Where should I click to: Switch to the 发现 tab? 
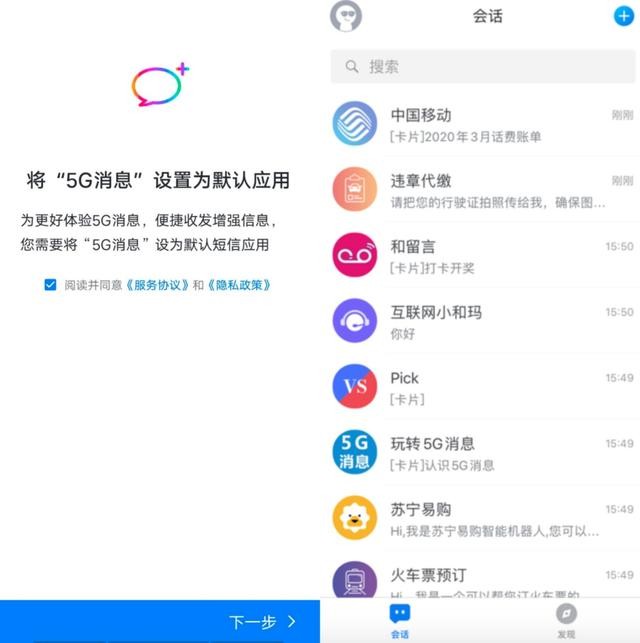pyautogui.click(x=566, y=621)
